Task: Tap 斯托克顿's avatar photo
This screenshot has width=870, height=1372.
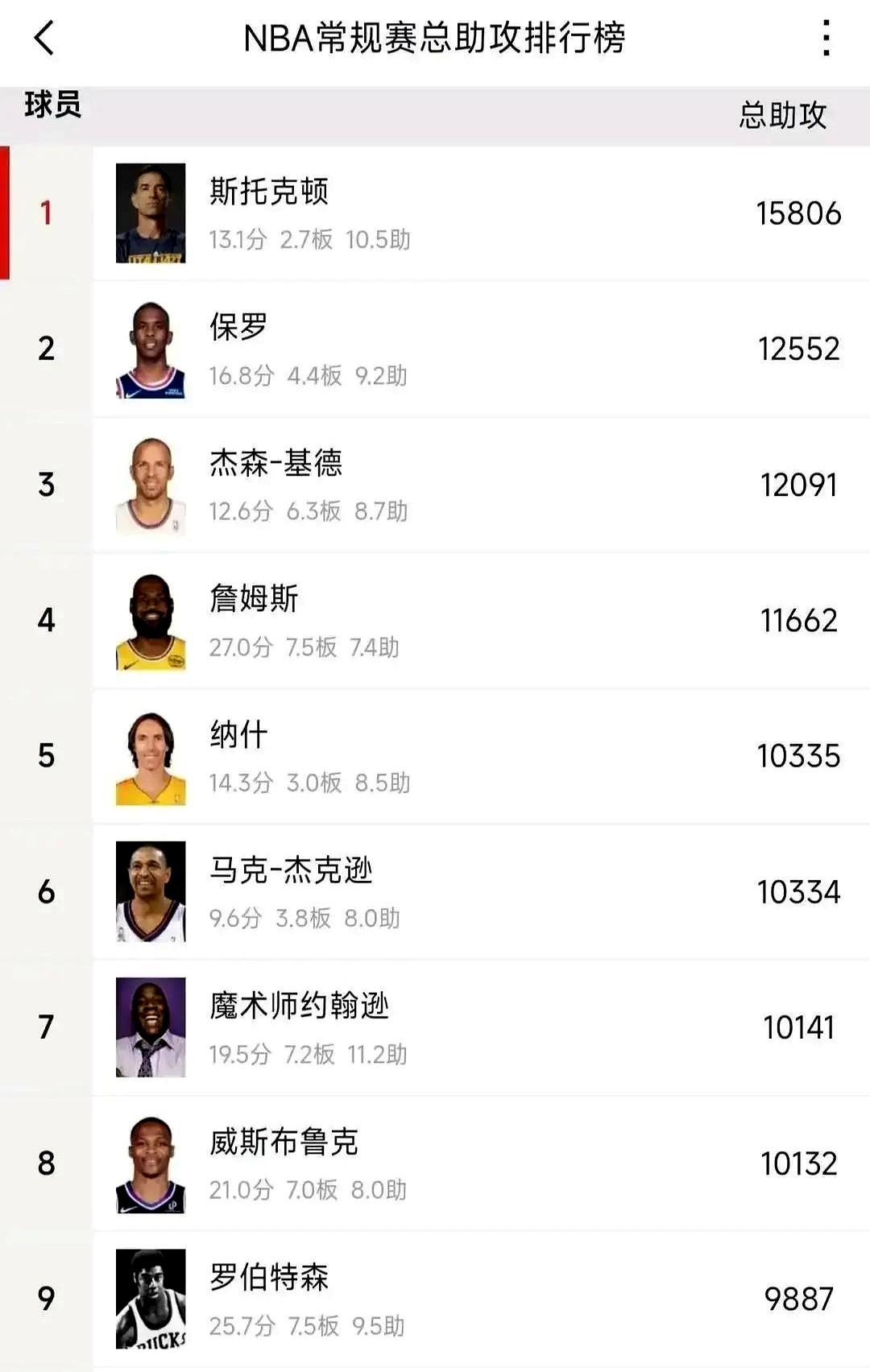Action: tap(151, 213)
